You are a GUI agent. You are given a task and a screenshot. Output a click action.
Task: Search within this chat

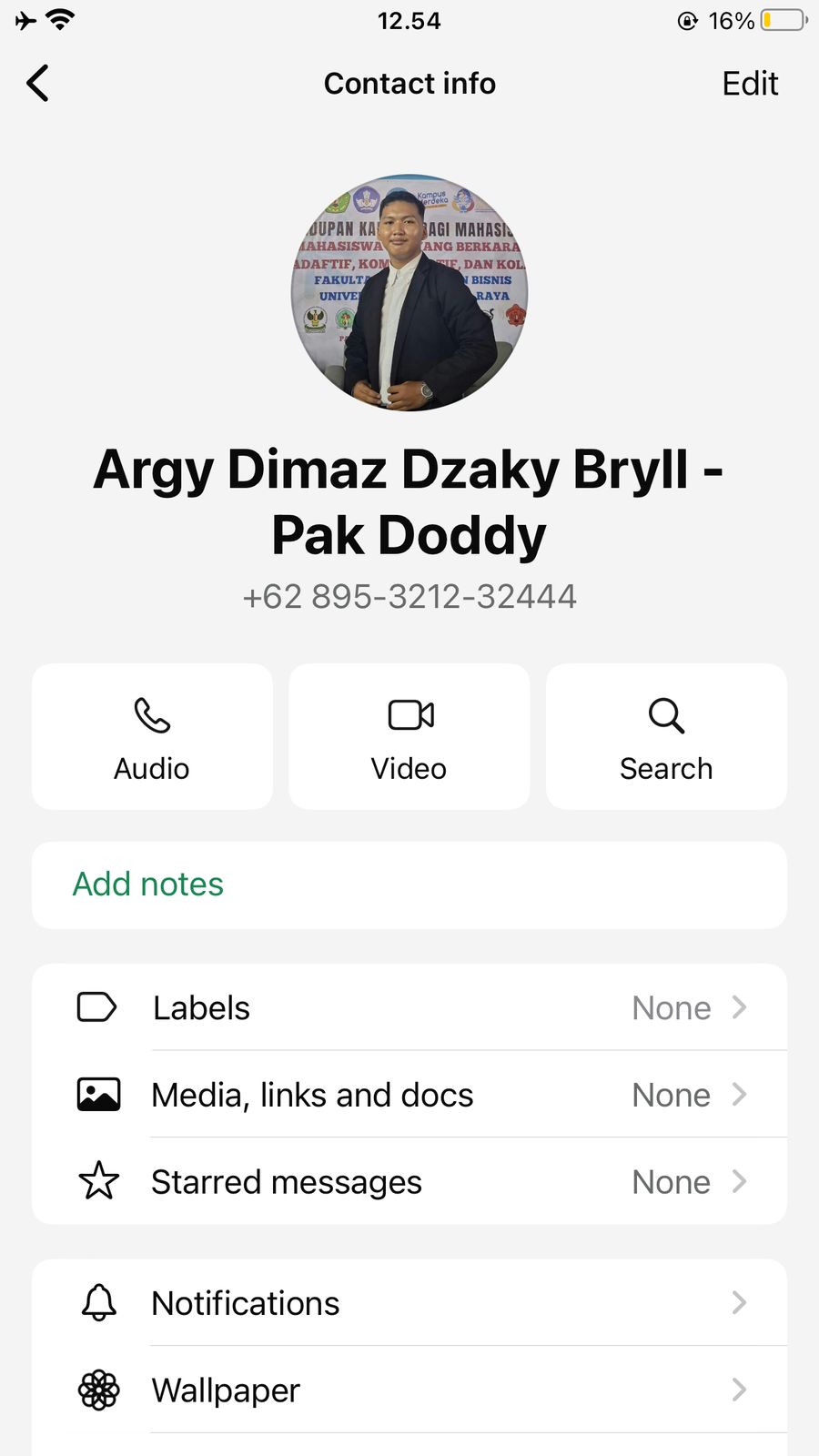(x=666, y=736)
